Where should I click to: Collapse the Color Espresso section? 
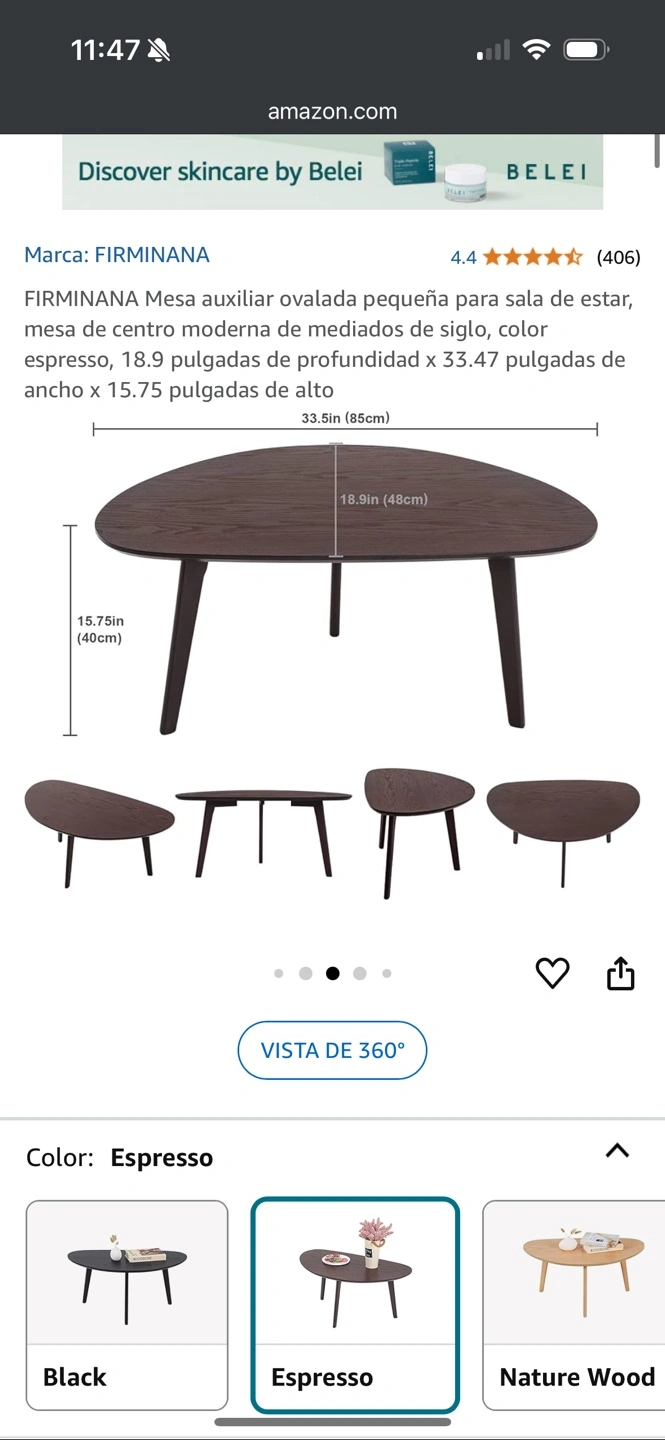click(617, 1151)
